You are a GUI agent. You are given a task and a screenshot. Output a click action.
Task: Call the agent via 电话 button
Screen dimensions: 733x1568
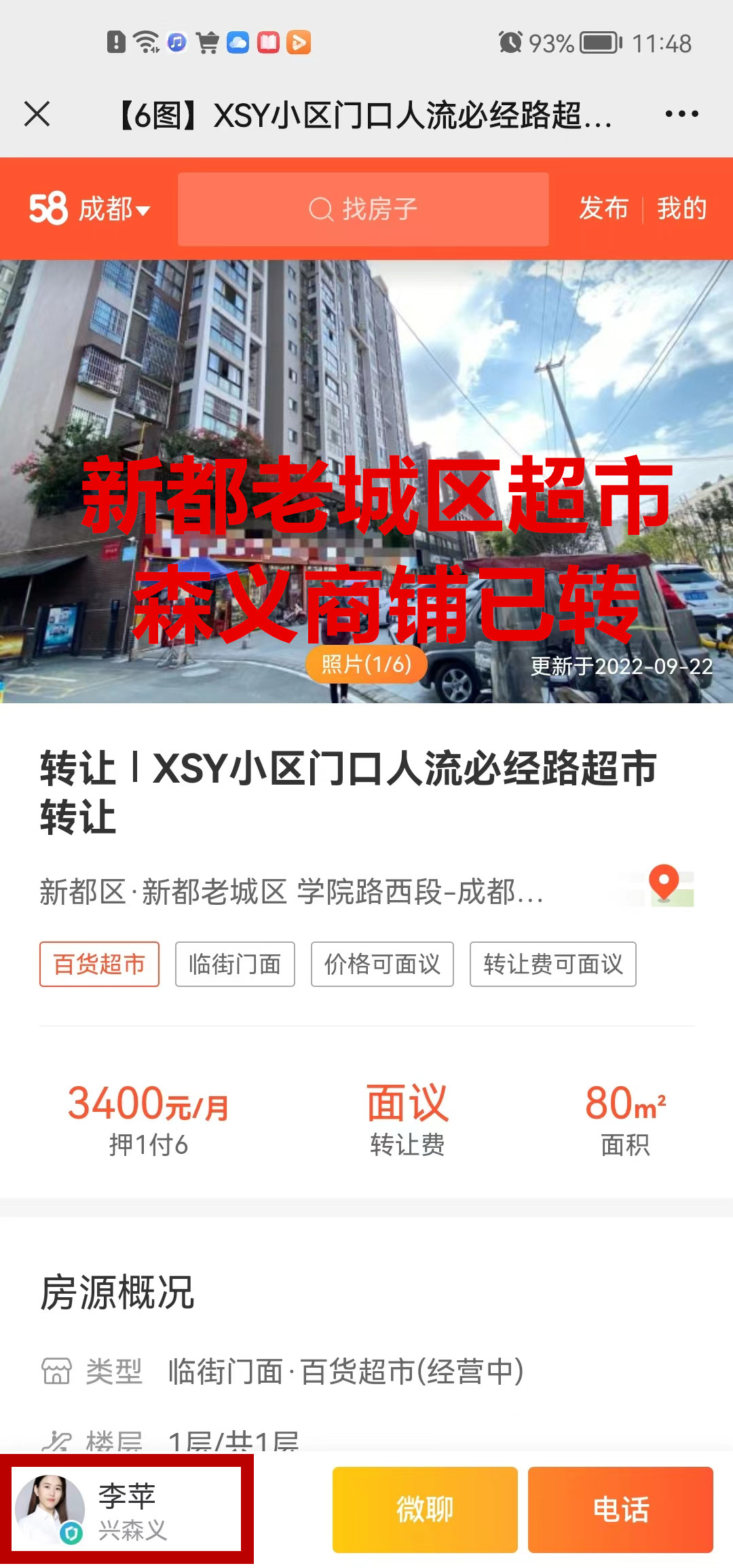[x=620, y=1510]
